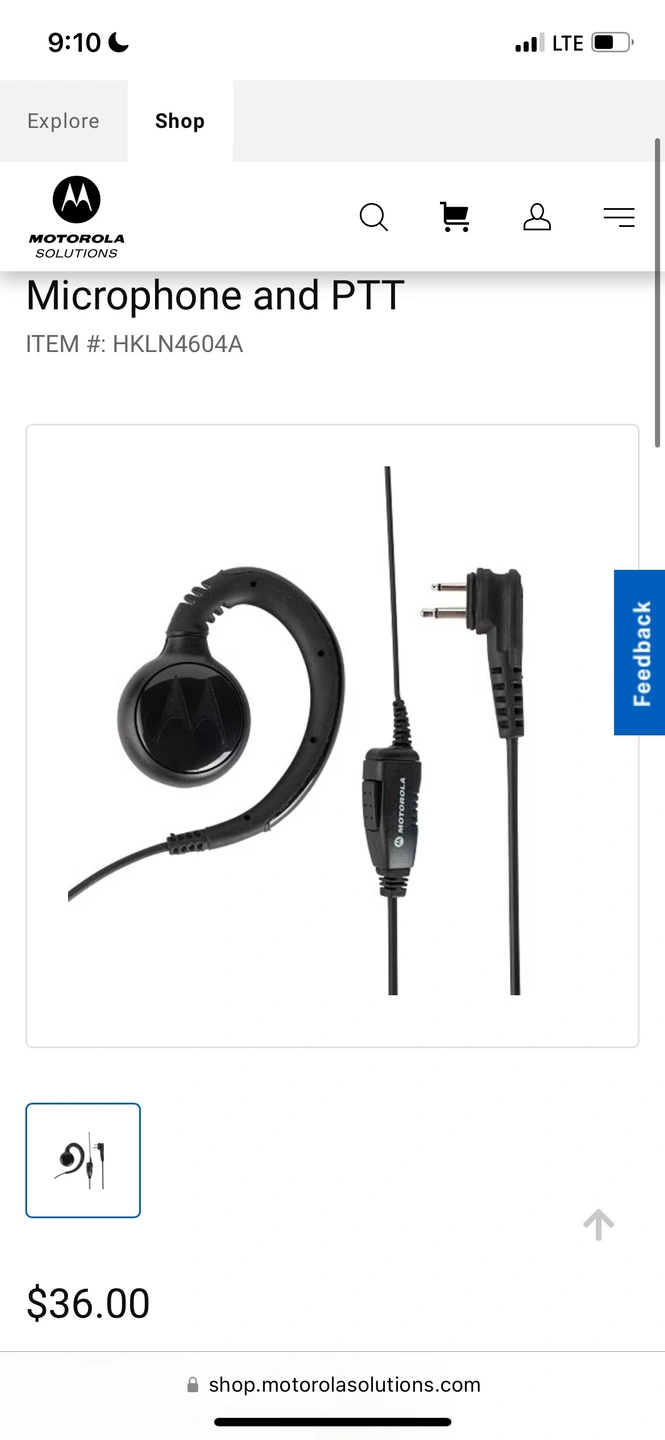View the shopping cart
This screenshot has width=665, height=1440.
coord(455,217)
